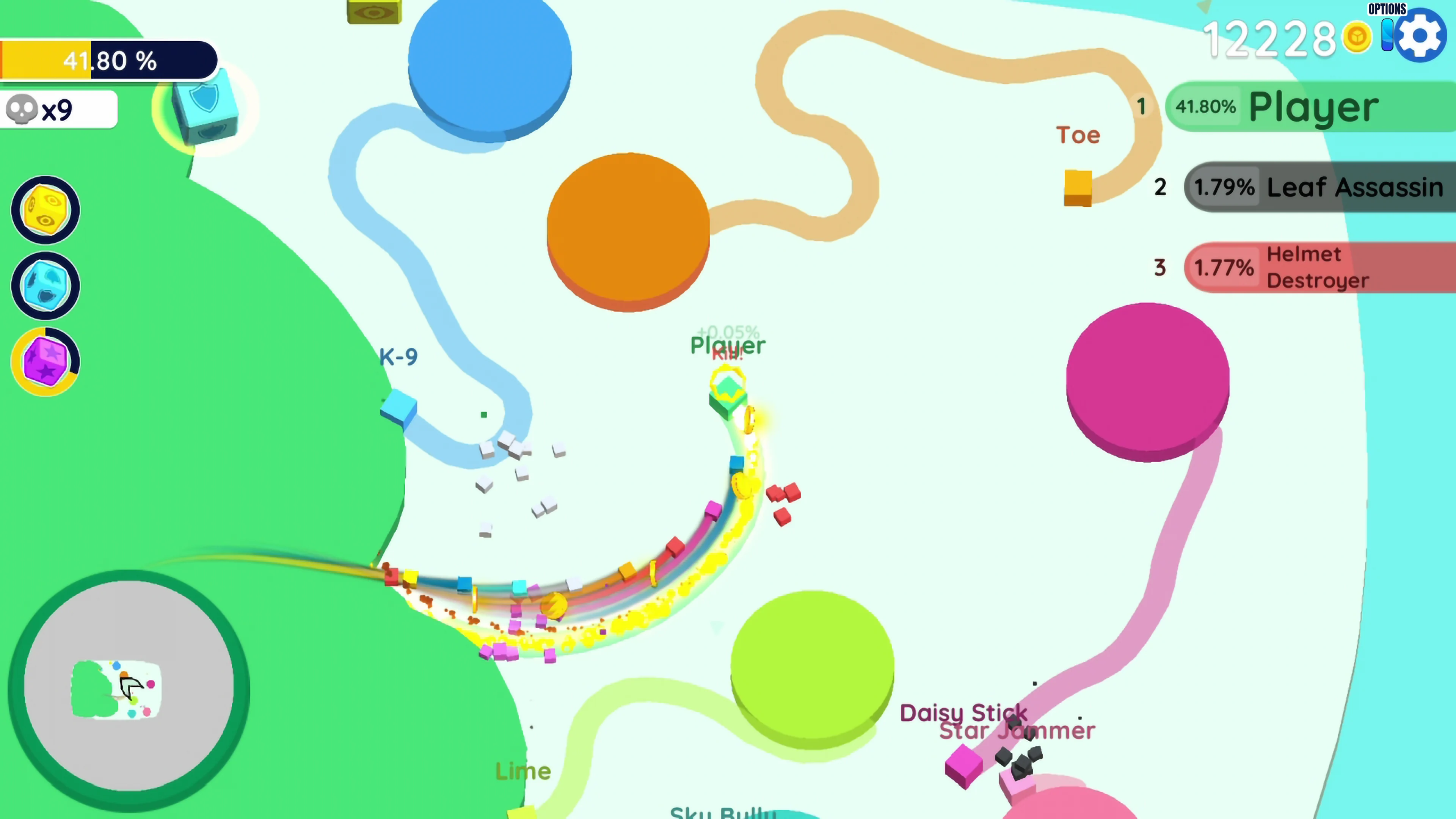The image size is (1456, 819).
Task: Activate the yellow eye cube power-up
Action: [45, 210]
